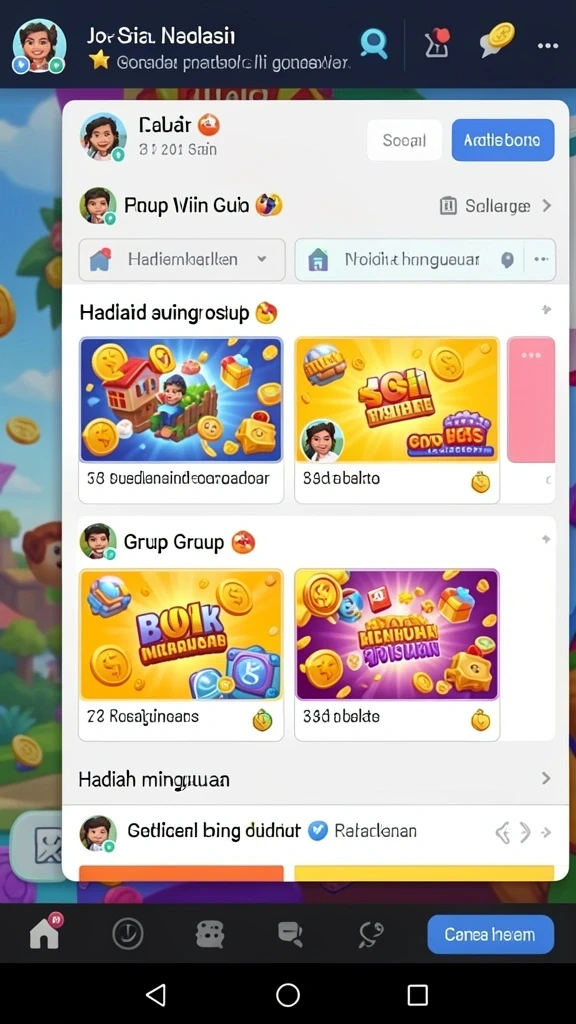
Task: Select the Noidit hanguauar chip
Action: point(425,259)
